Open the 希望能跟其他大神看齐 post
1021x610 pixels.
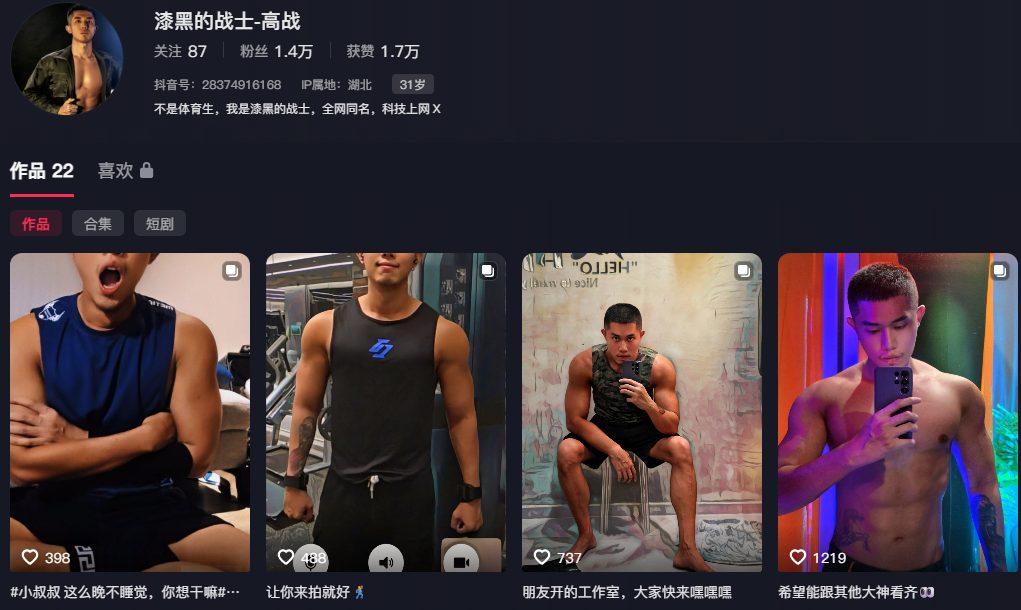(x=898, y=410)
